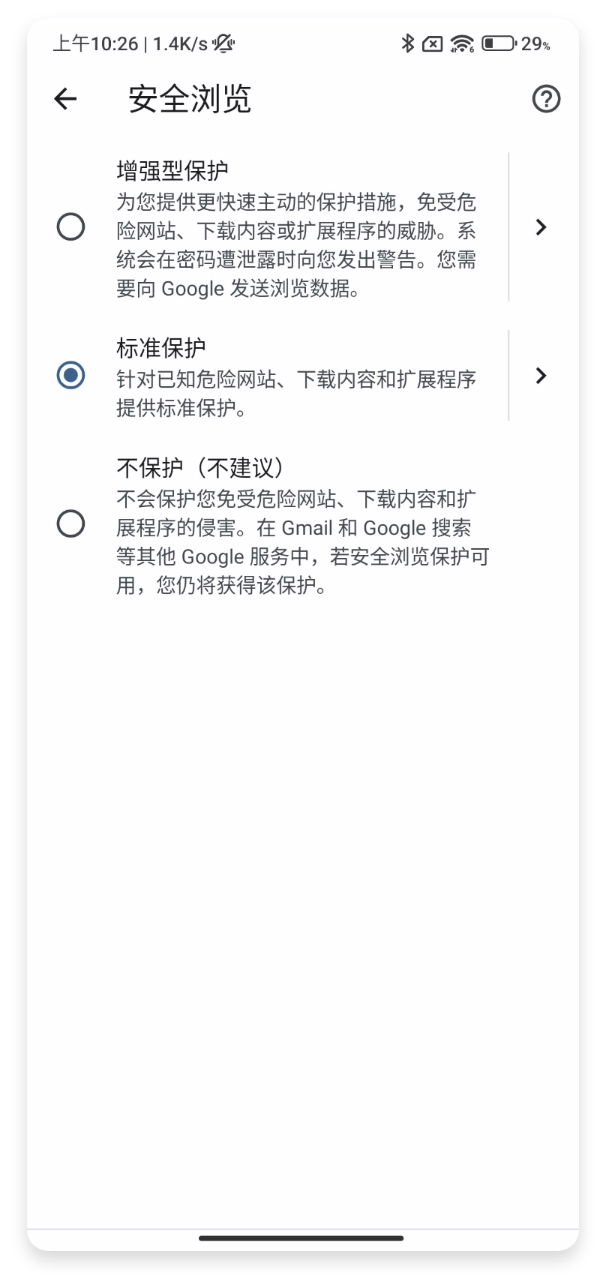Select 不保护（不建议）option
The height and width of the screenshot is (1287, 606).
71,523
